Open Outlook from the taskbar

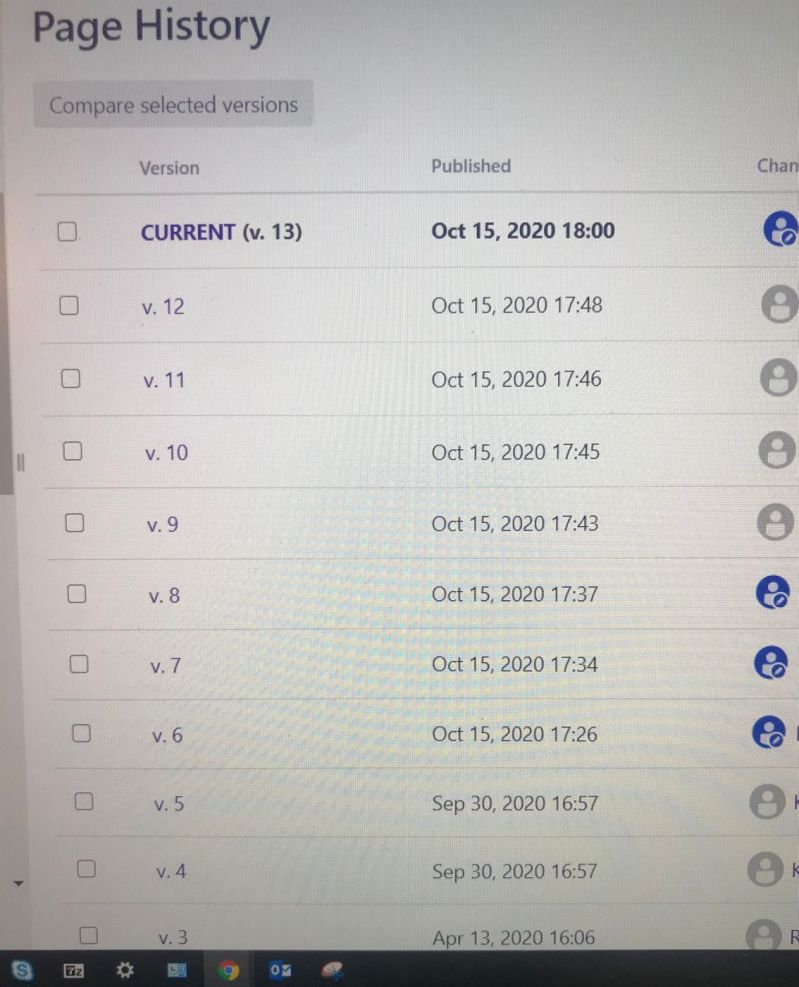pos(280,970)
